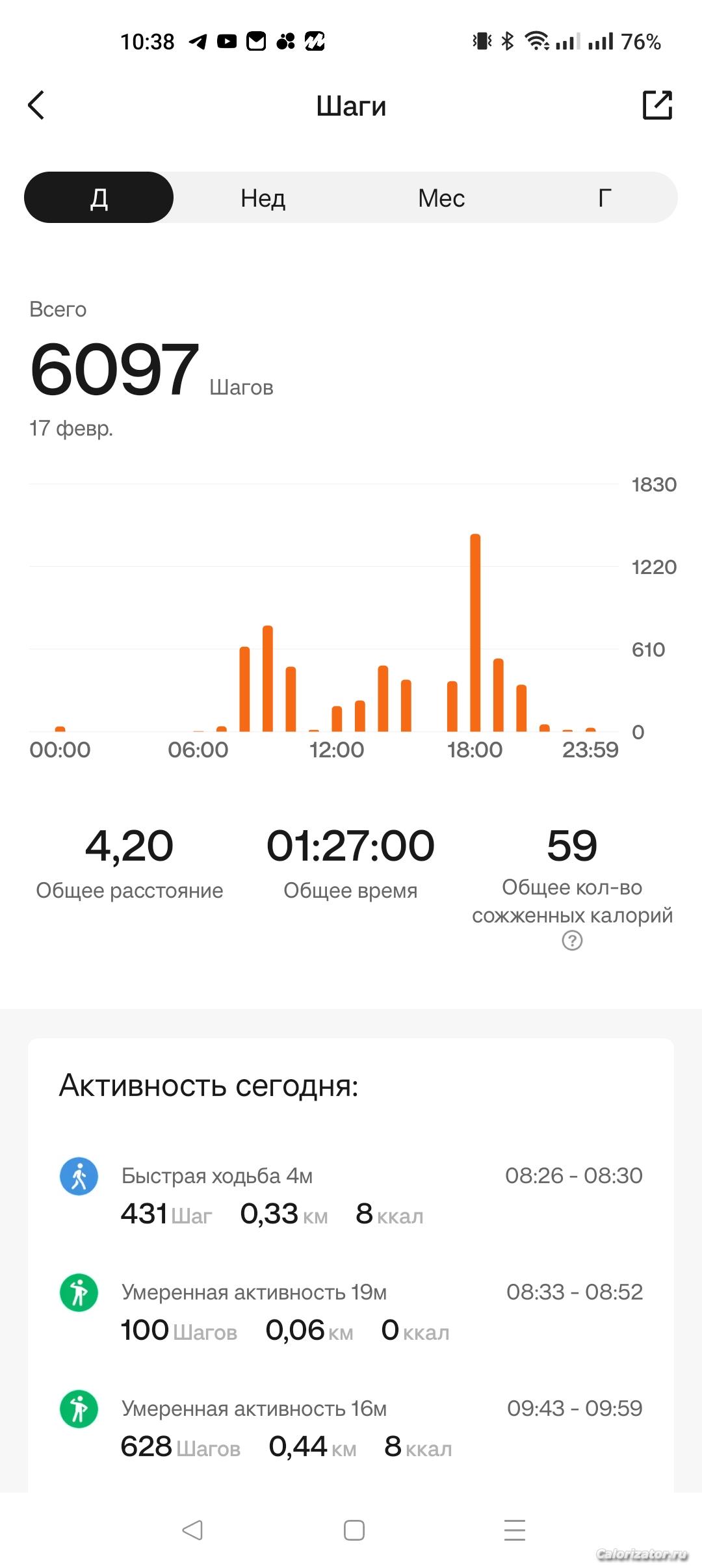The height and width of the screenshot is (1568, 702).
Task: Go back from the Шаги screen
Action: pos(37,105)
